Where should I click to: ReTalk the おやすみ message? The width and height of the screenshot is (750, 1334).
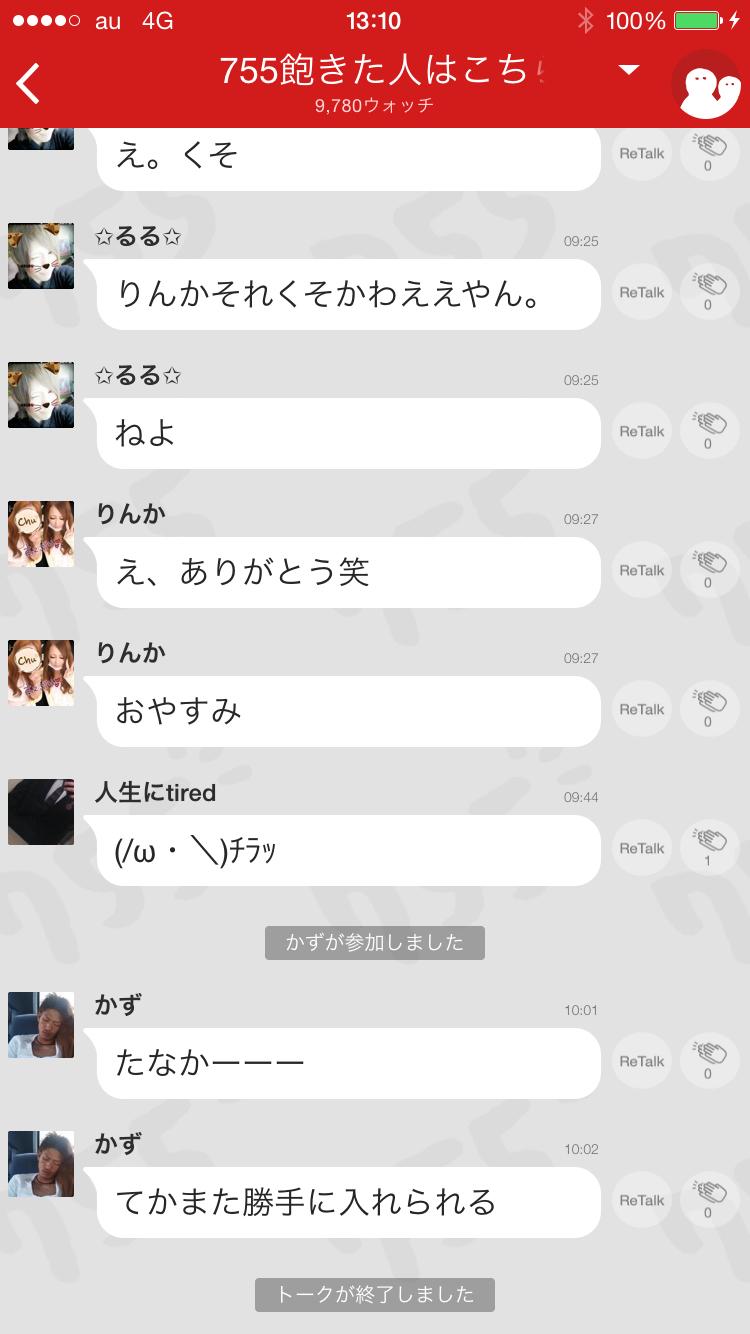[640, 708]
